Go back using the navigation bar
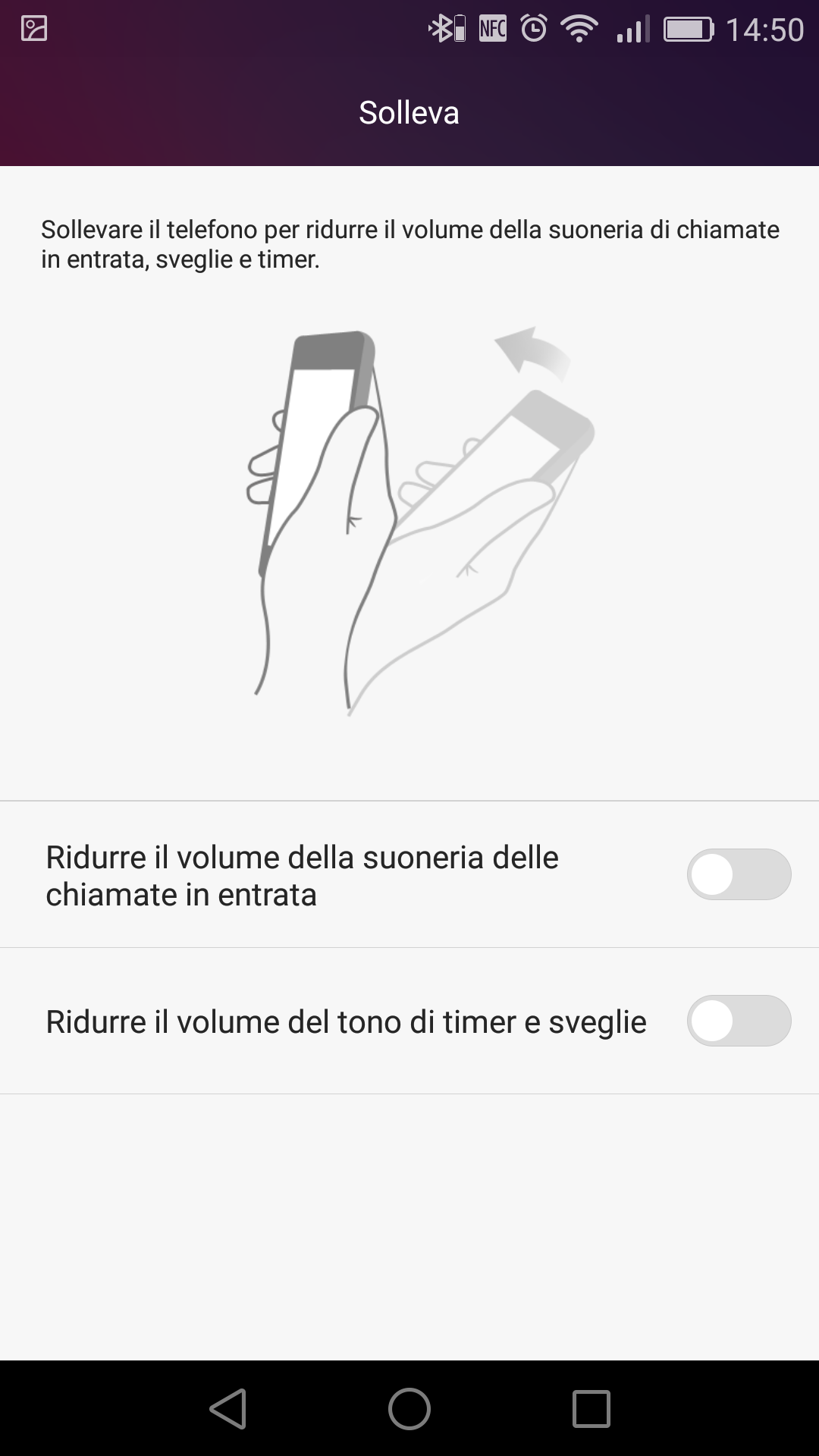 [x=228, y=1409]
